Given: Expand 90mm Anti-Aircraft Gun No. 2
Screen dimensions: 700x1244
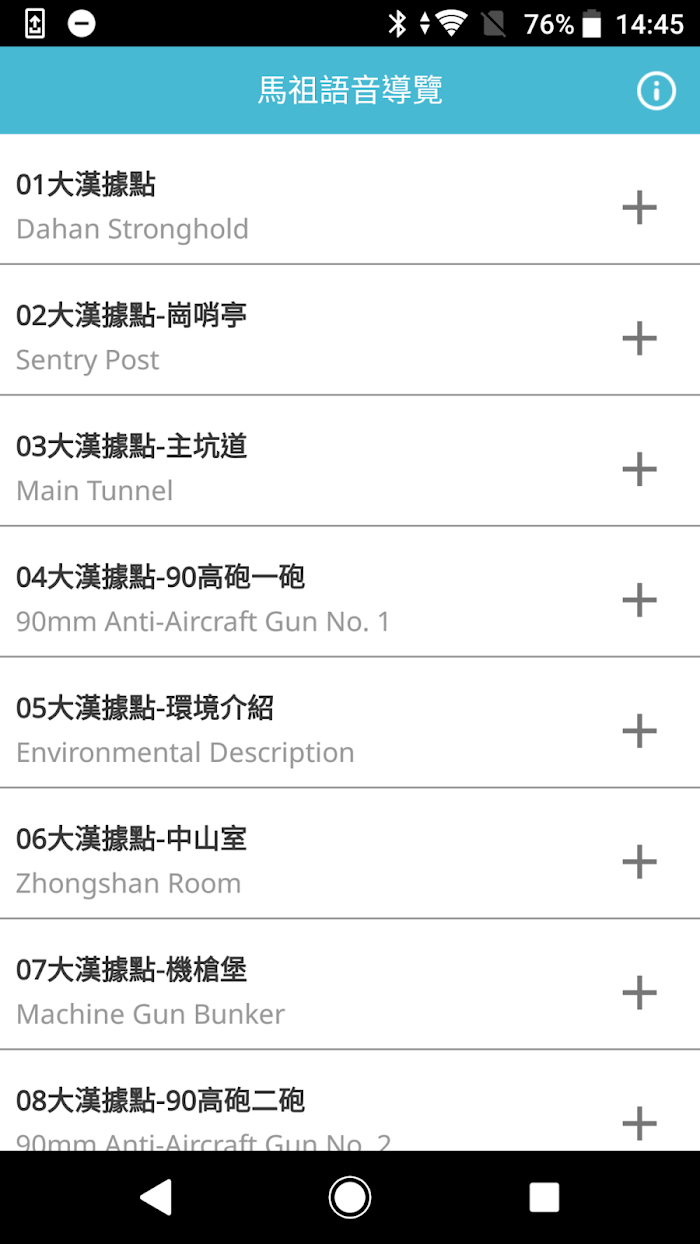Looking at the screenshot, I should point(639,1123).
